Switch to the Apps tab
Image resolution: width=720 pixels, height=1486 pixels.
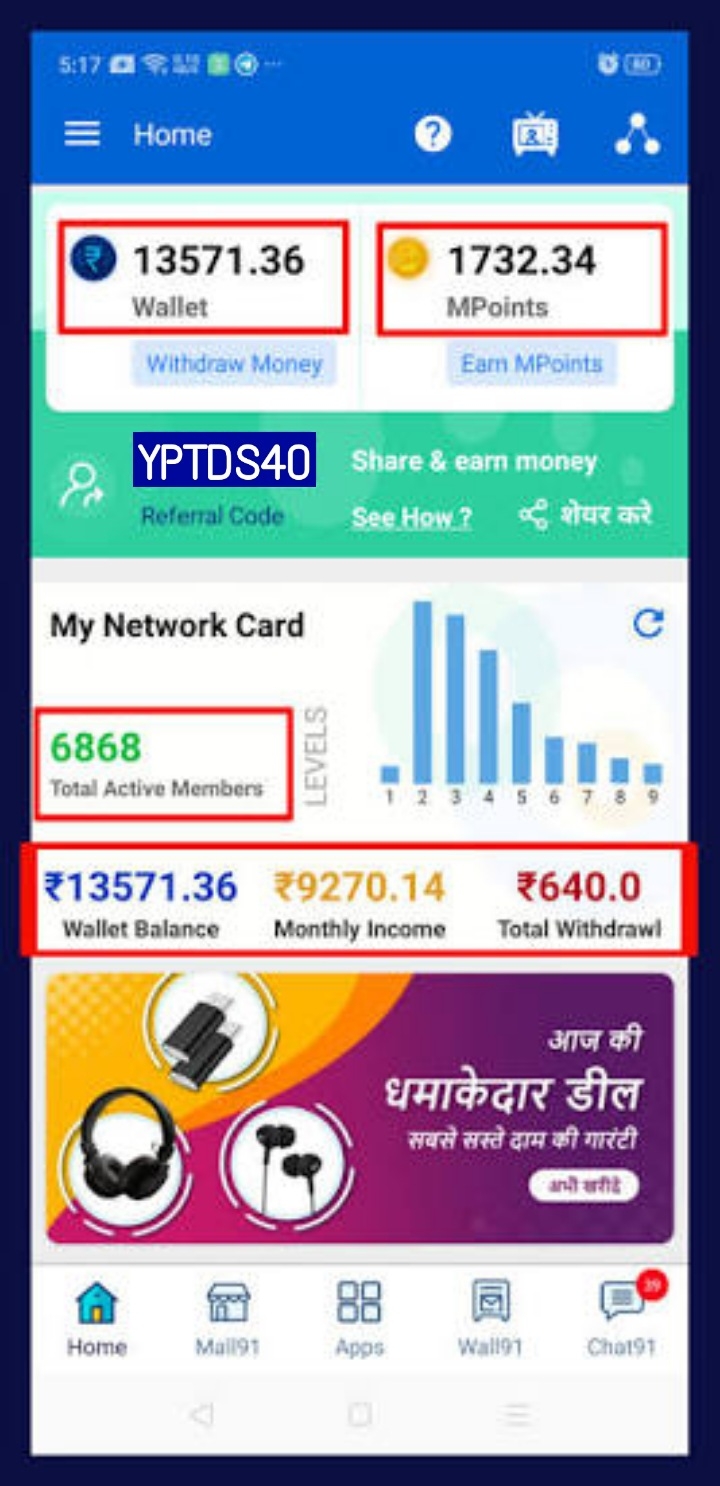pyautogui.click(x=359, y=1319)
